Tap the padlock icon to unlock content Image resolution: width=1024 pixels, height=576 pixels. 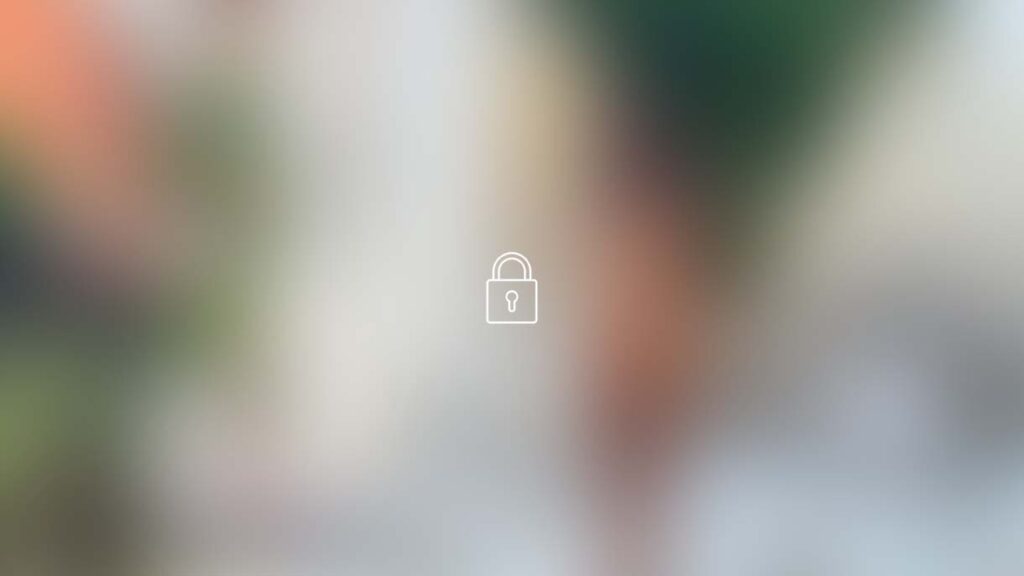coord(511,290)
